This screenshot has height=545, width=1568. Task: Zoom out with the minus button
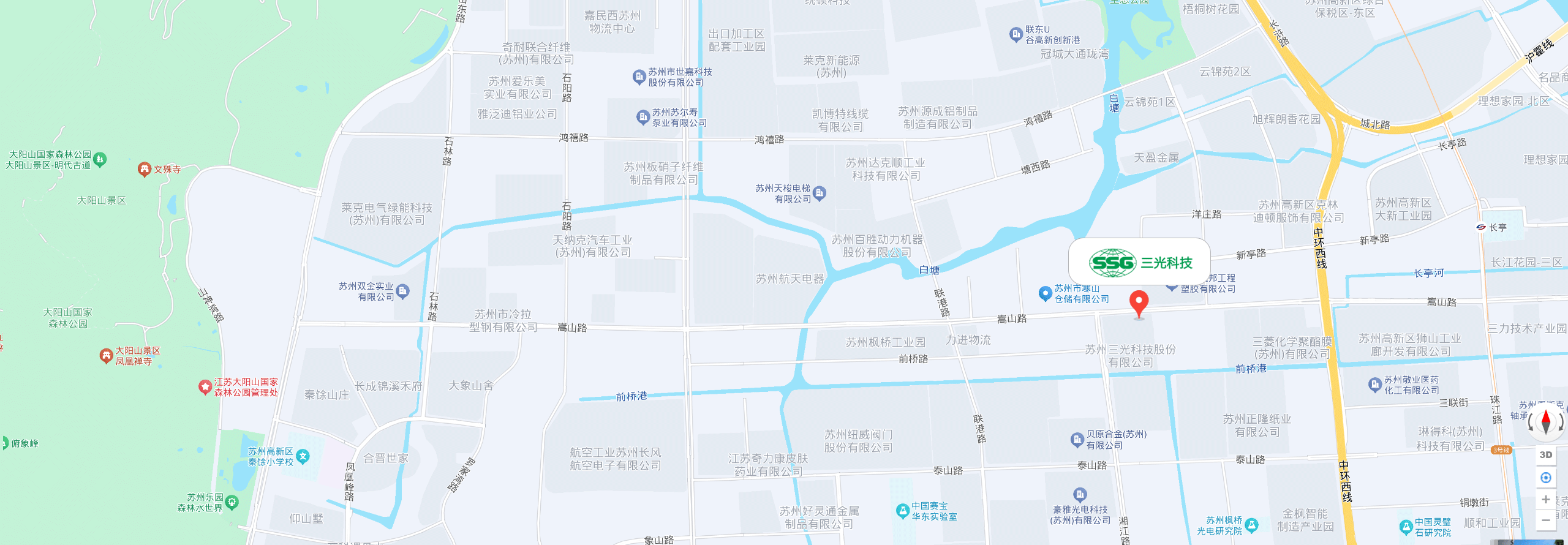(x=1546, y=521)
